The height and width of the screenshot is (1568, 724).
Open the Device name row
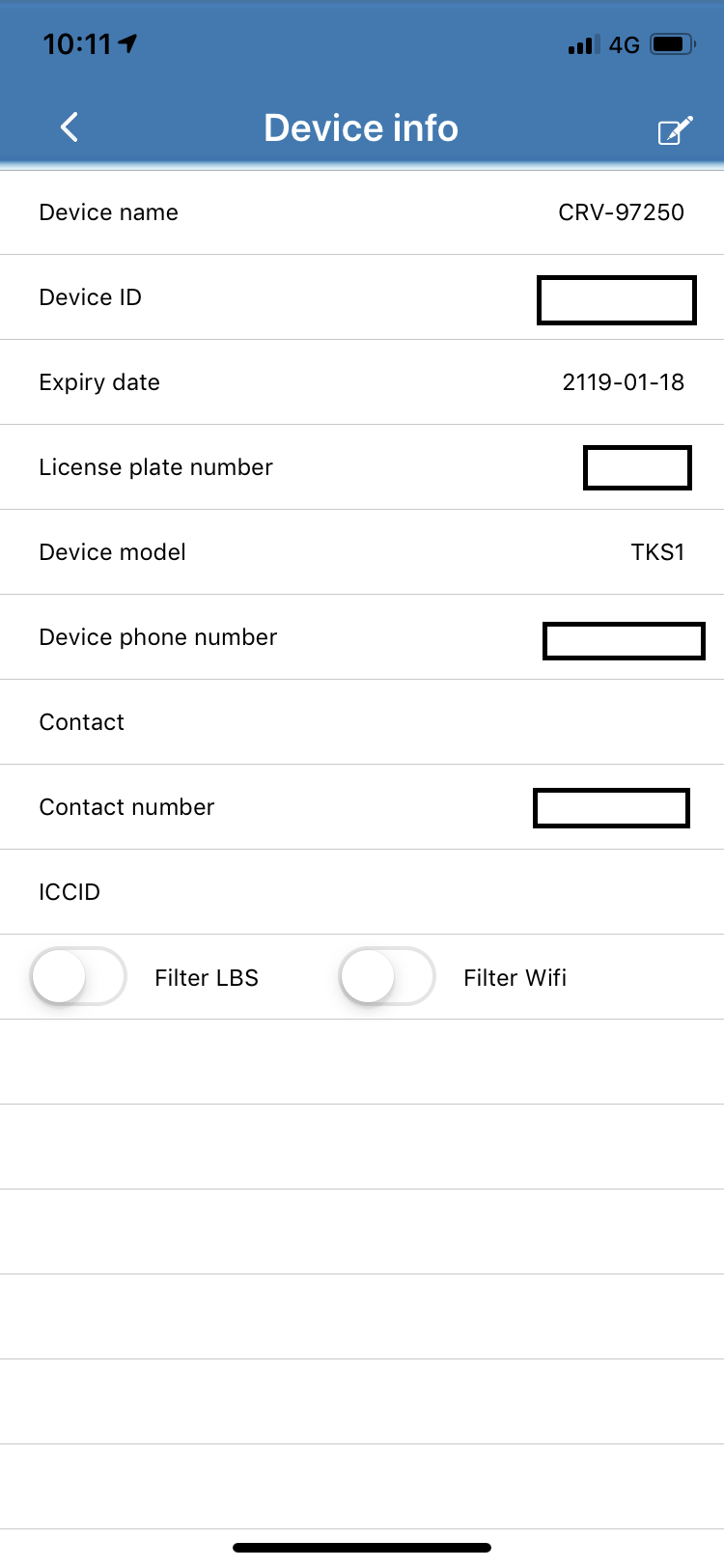pos(362,211)
